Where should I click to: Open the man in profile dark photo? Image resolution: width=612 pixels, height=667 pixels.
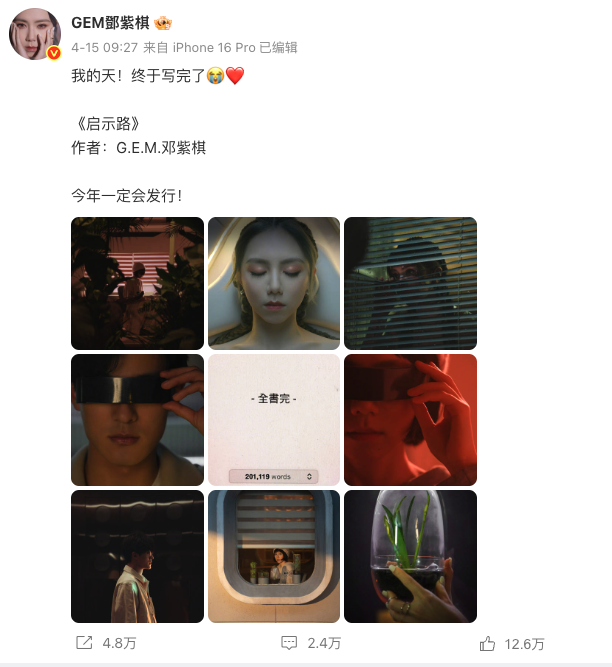(x=137, y=556)
